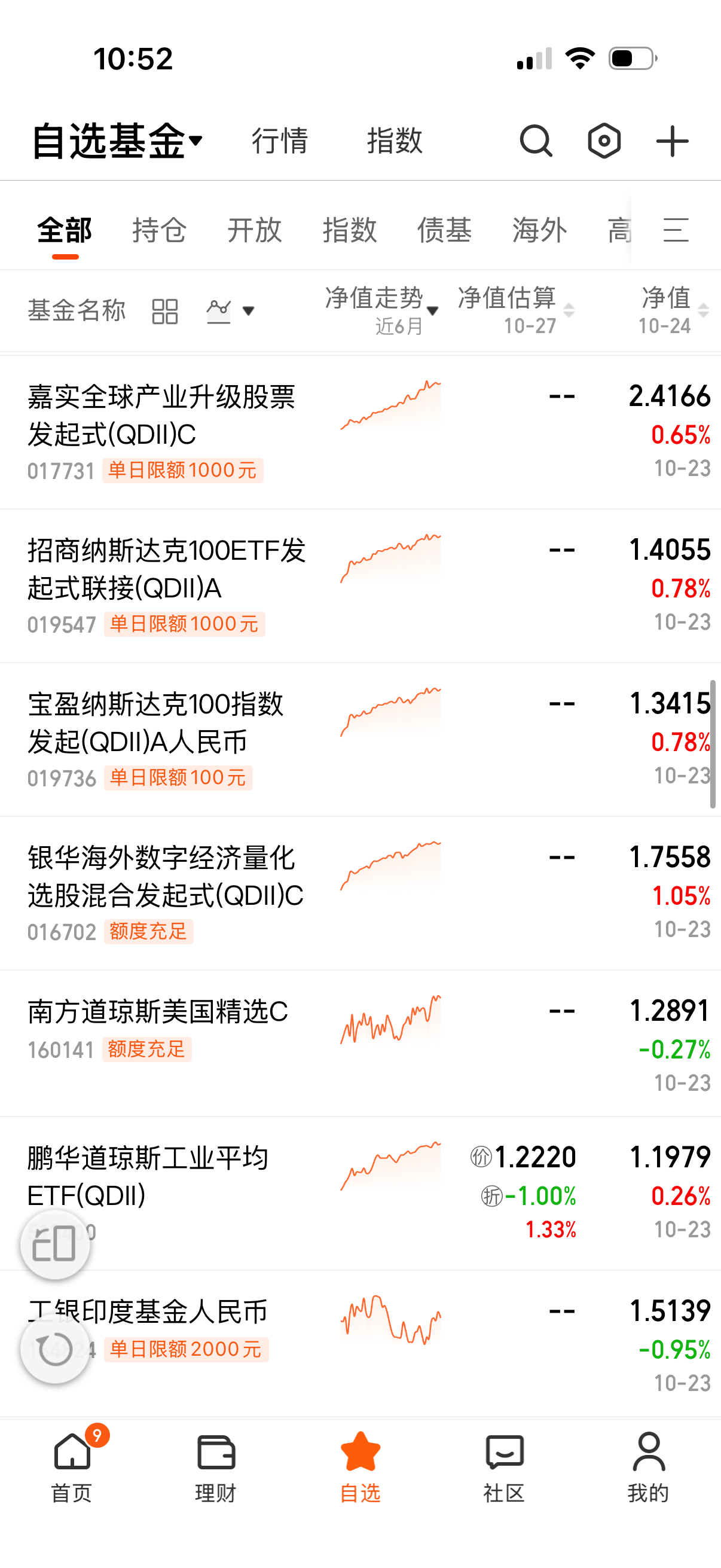
Task: Expand the 自选基金 dropdown title
Action: click(x=117, y=141)
